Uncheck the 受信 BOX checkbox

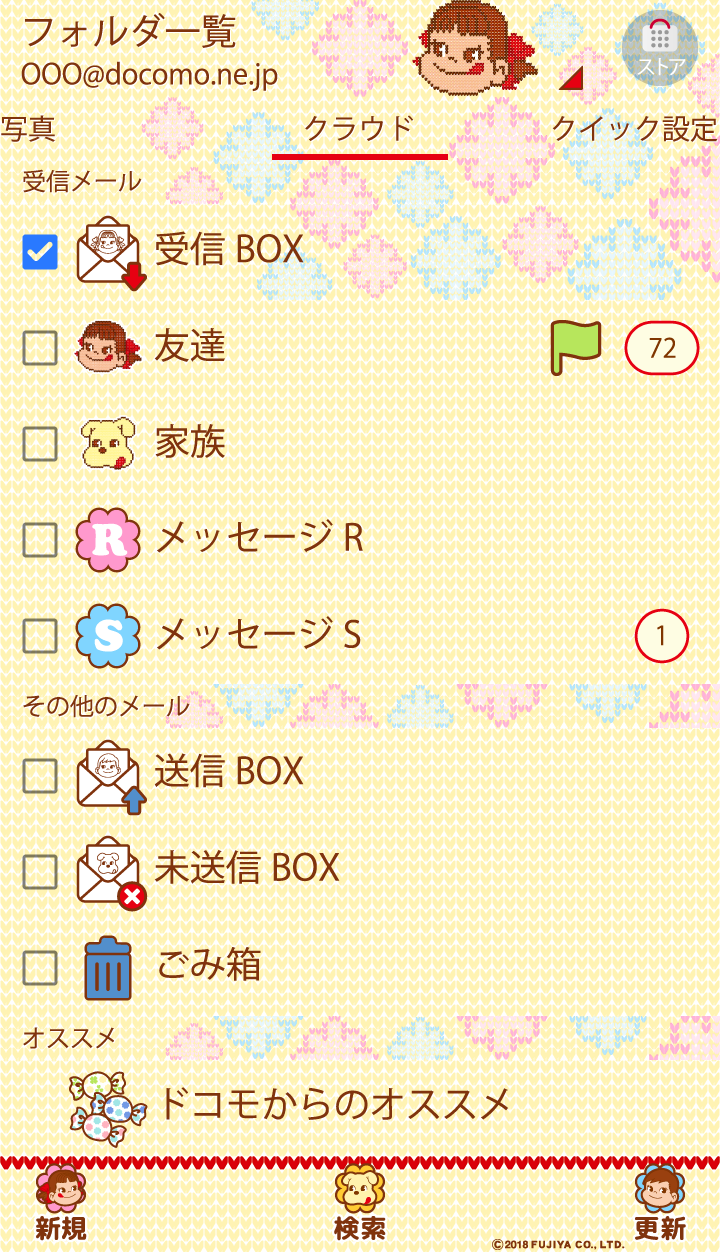(x=40, y=253)
